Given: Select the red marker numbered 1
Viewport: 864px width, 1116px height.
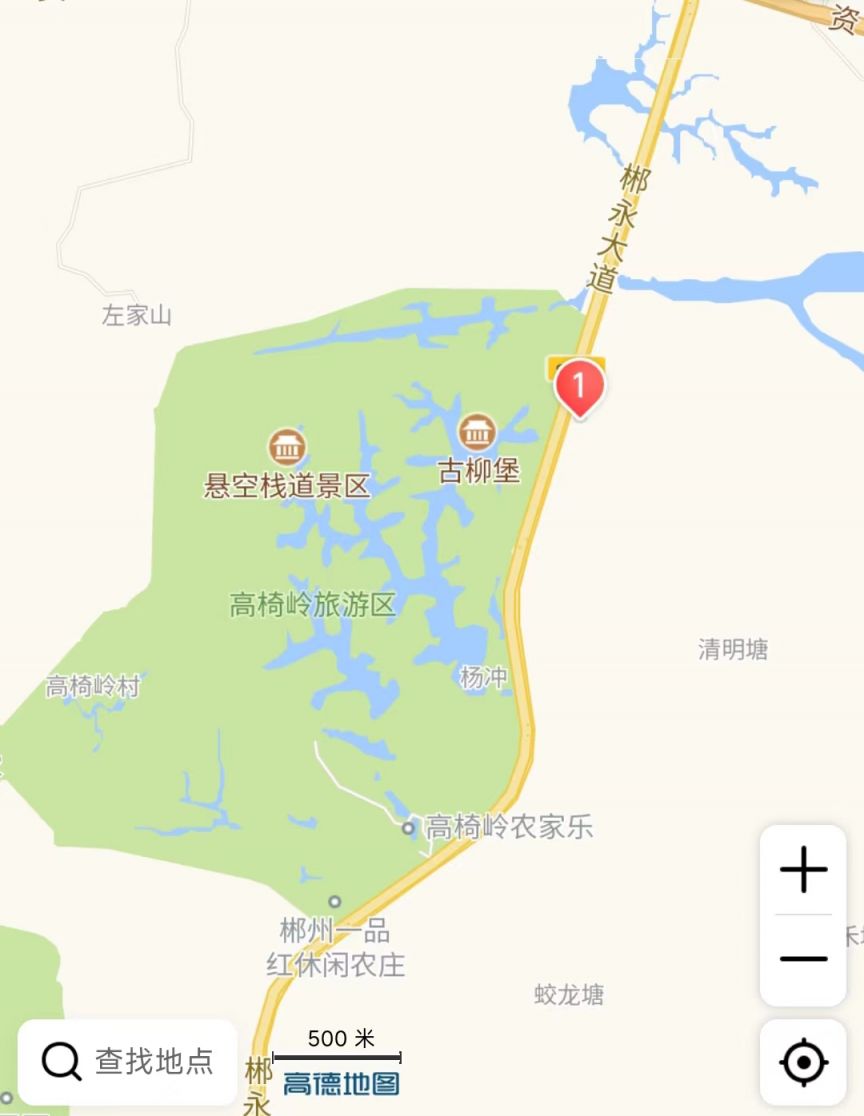Looking at the screenshot, I should point(579,386).
